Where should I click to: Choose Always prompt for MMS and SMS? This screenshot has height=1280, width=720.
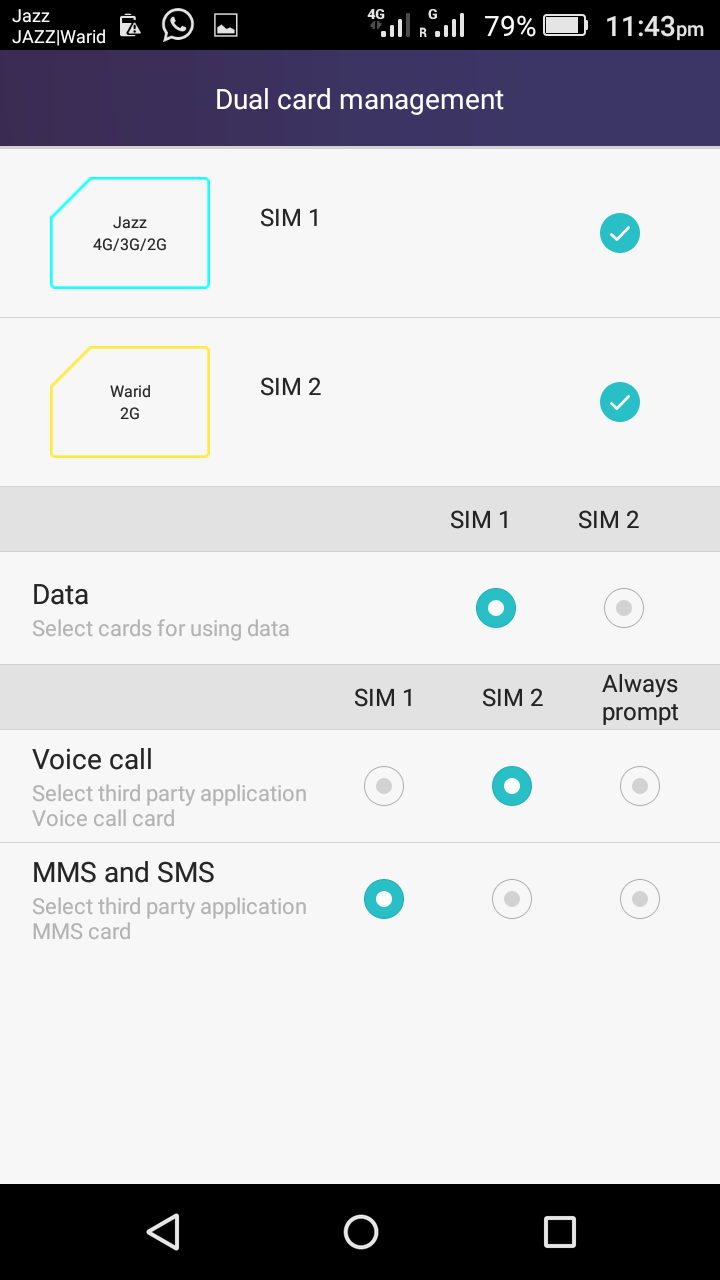640,899
